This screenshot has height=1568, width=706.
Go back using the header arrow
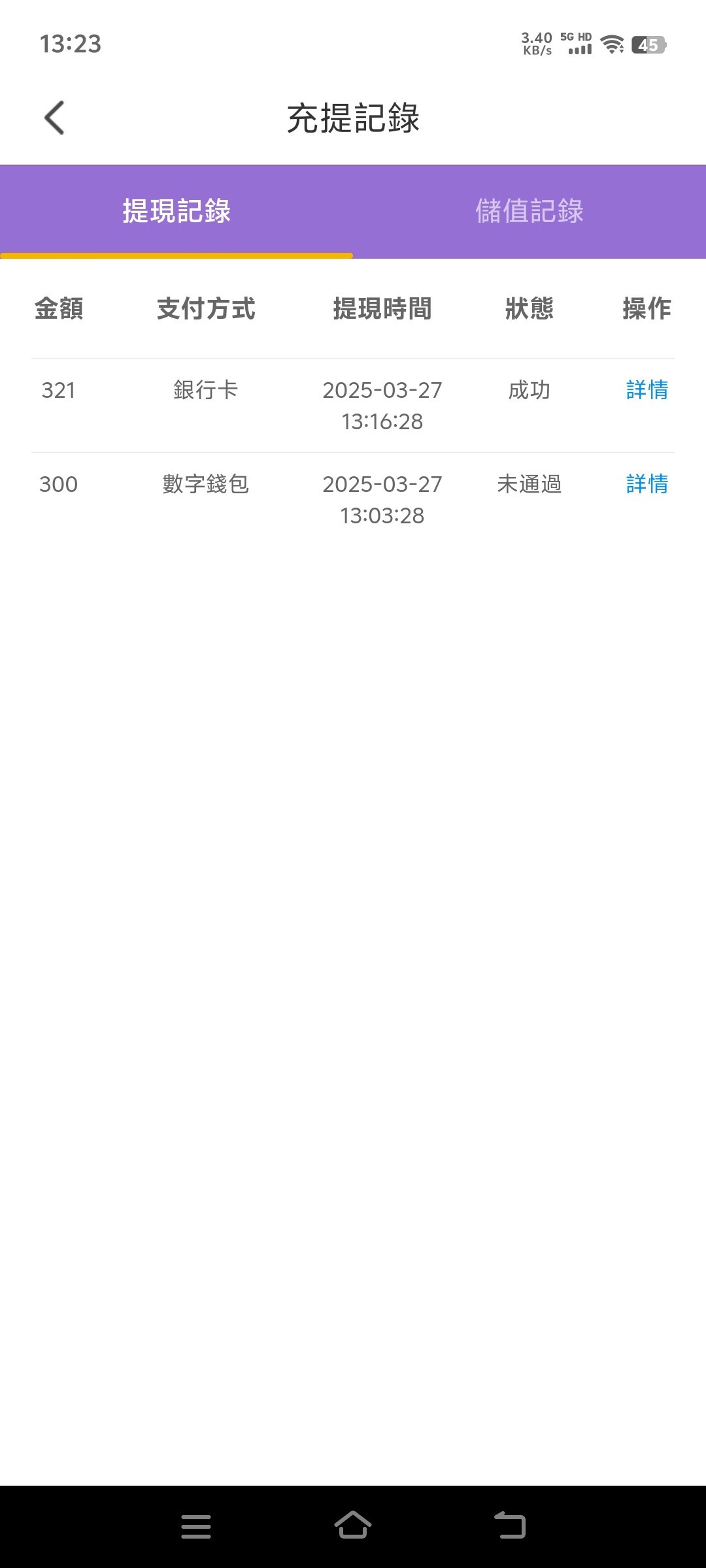click(x=55, y=118)
